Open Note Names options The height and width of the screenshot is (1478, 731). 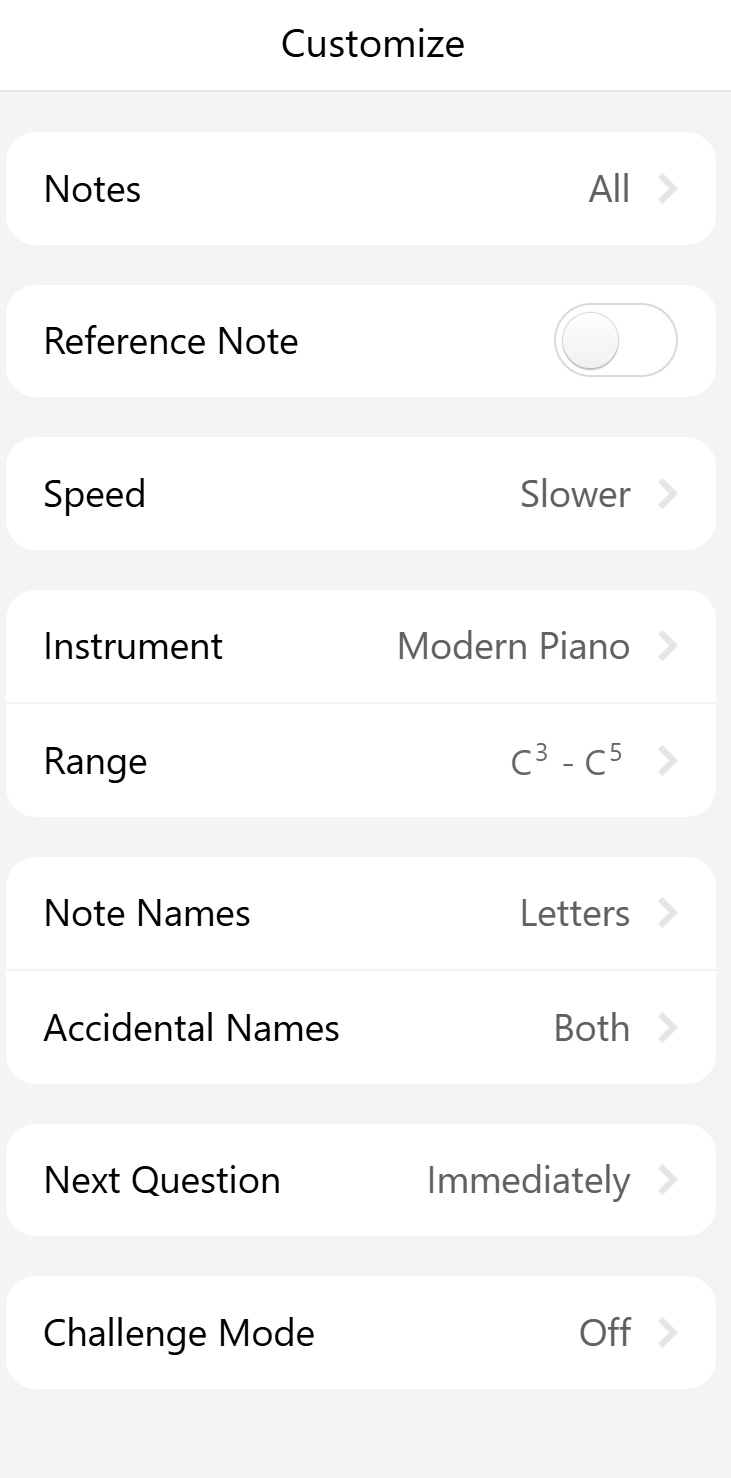click(361, 913)
